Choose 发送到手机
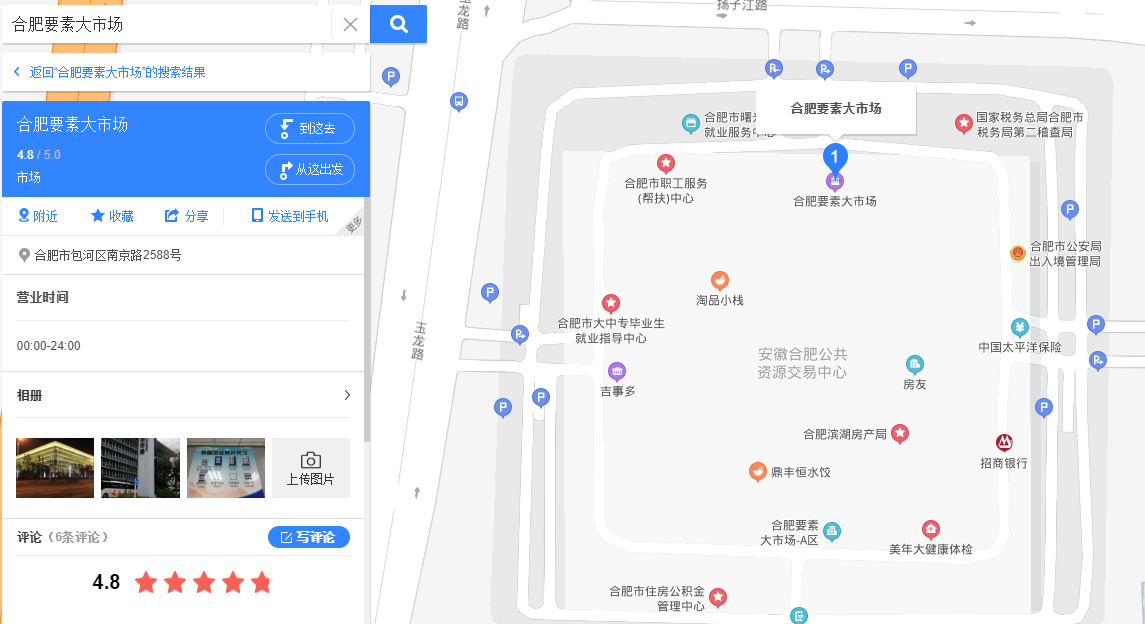Image resolution: width=1145 pixels, height=624 pixels. pos(290,216)
